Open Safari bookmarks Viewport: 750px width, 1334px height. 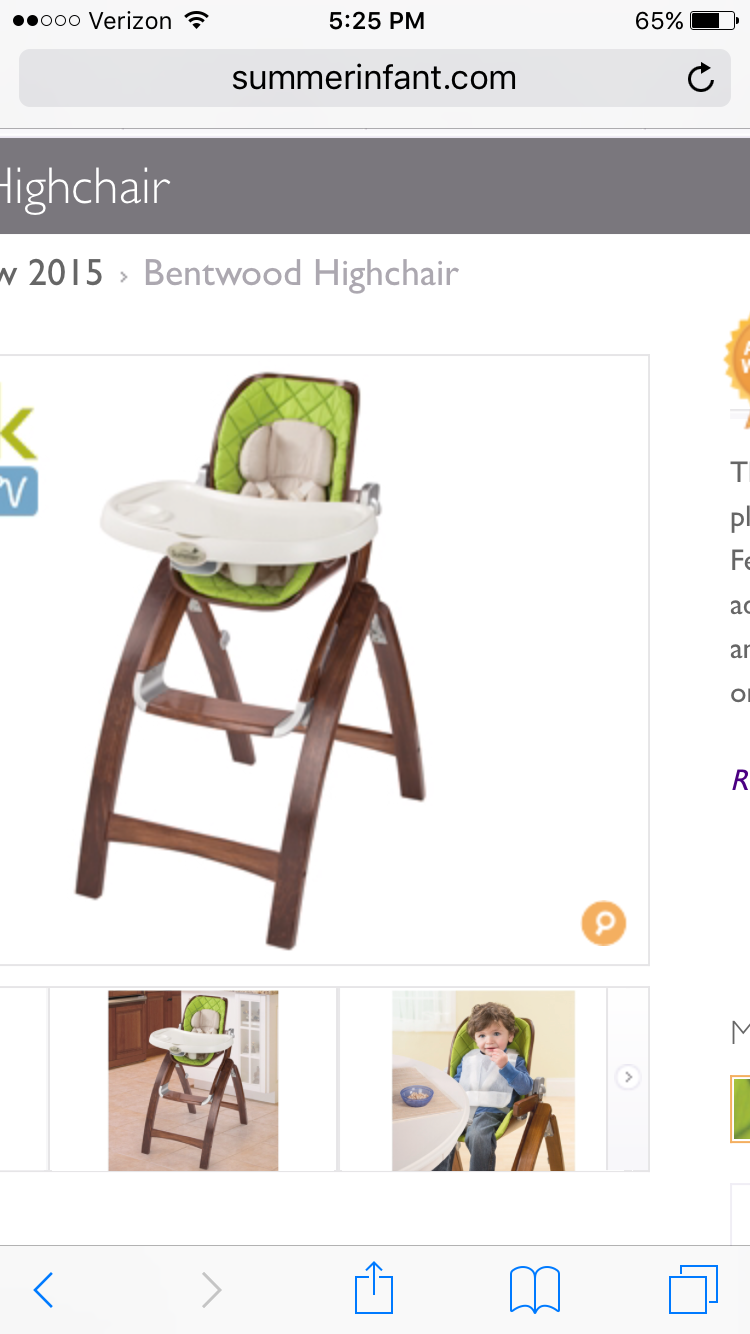535,1290
